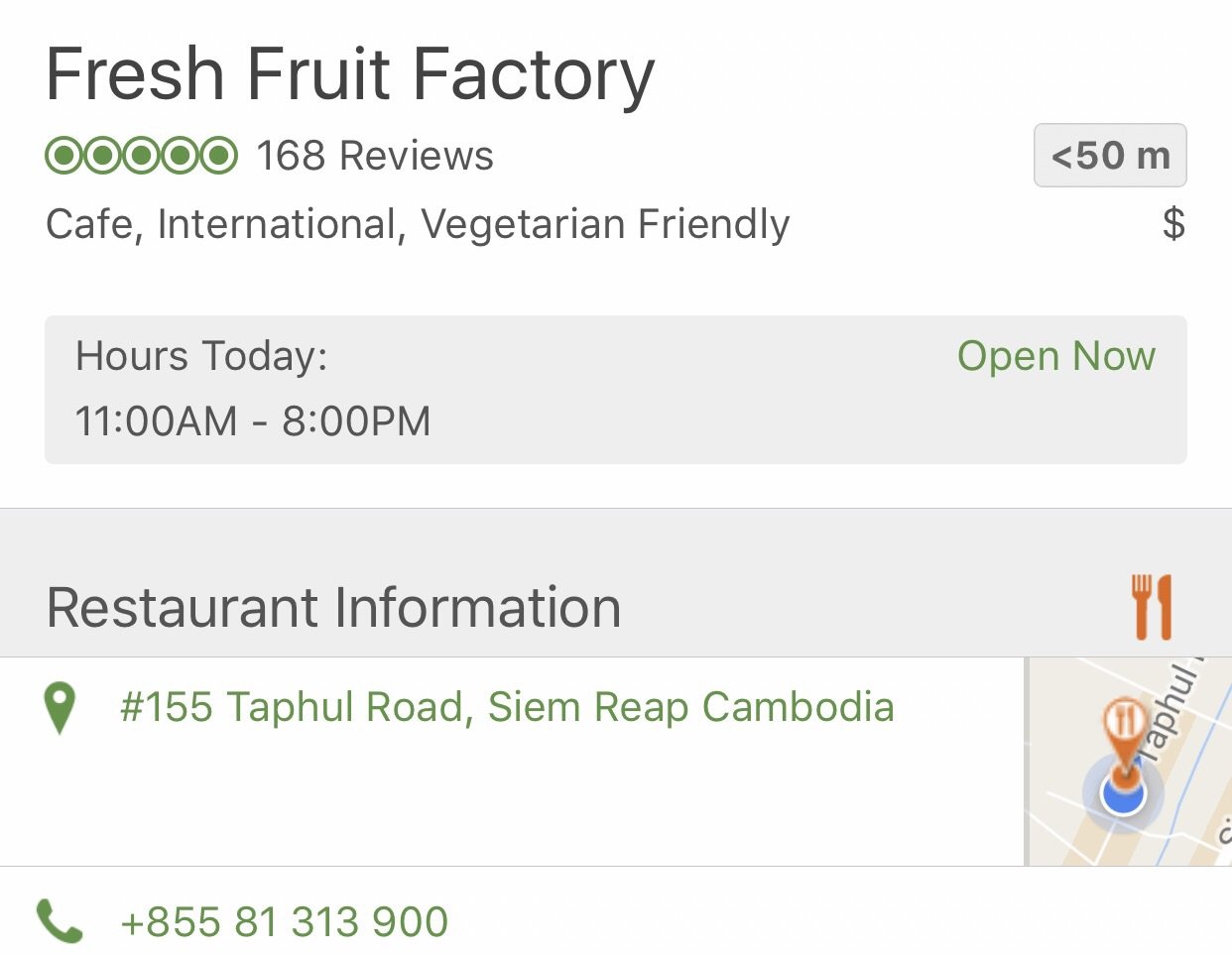Screen dimensions: 1232x955
Task: Open the Hours Today box
Action: (615, 390)
